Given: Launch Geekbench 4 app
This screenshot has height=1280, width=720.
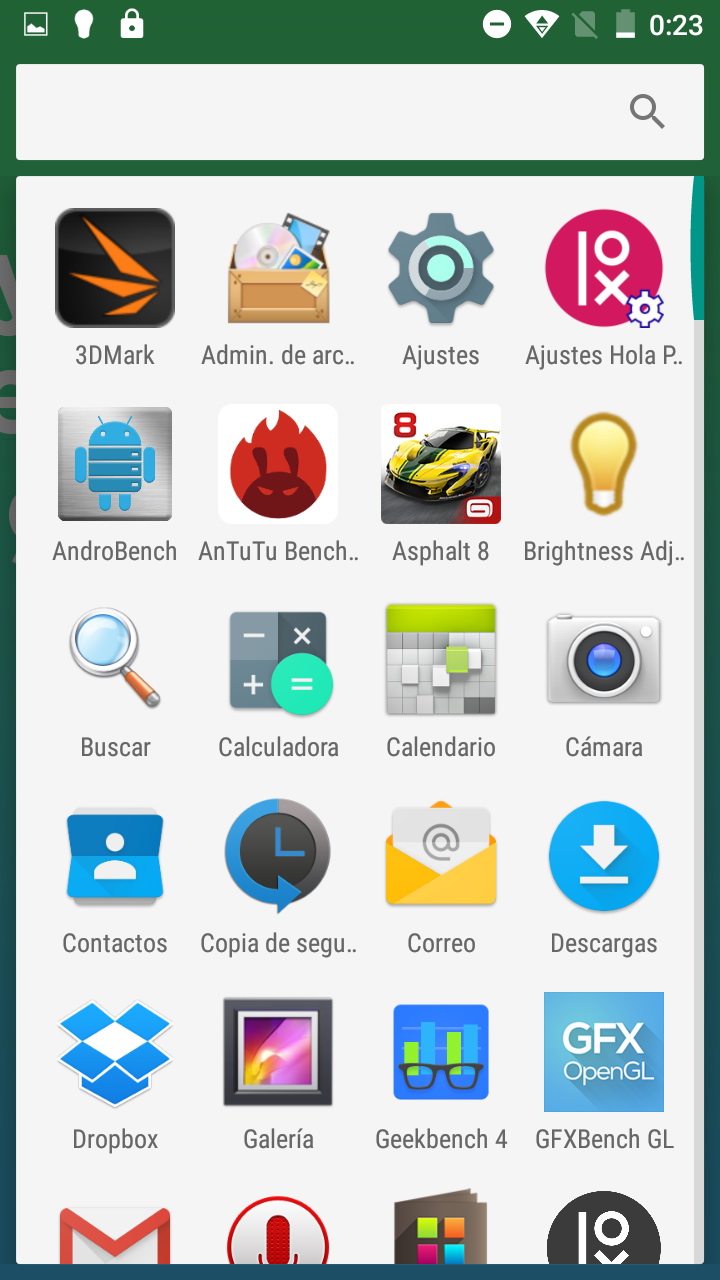Looking at the screenshot, I should point(441,1052).
